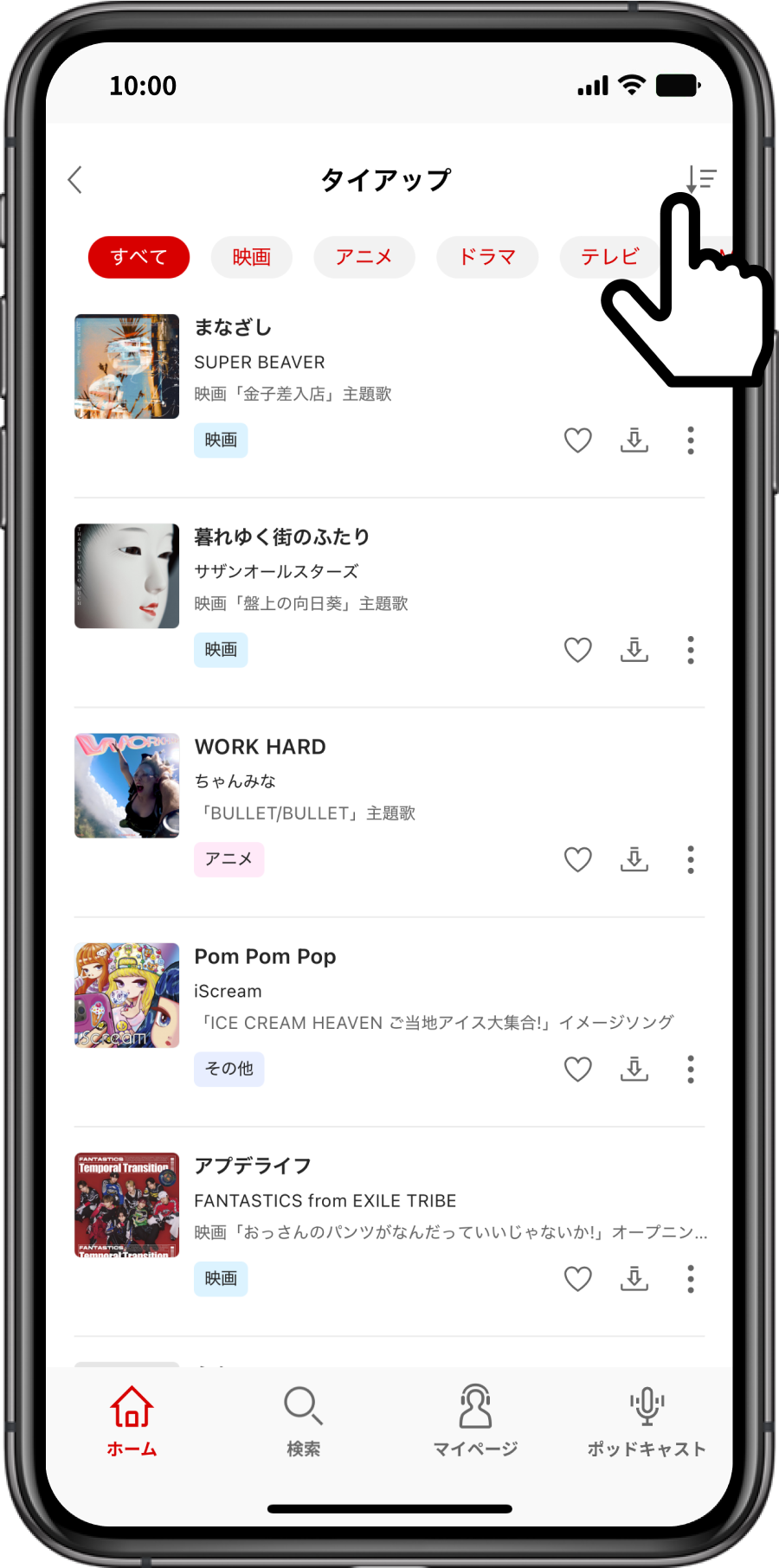This screenshot has width=779, height=1568.
Task: Choose the ドラマ filter chip
Action: click(487, 257)
